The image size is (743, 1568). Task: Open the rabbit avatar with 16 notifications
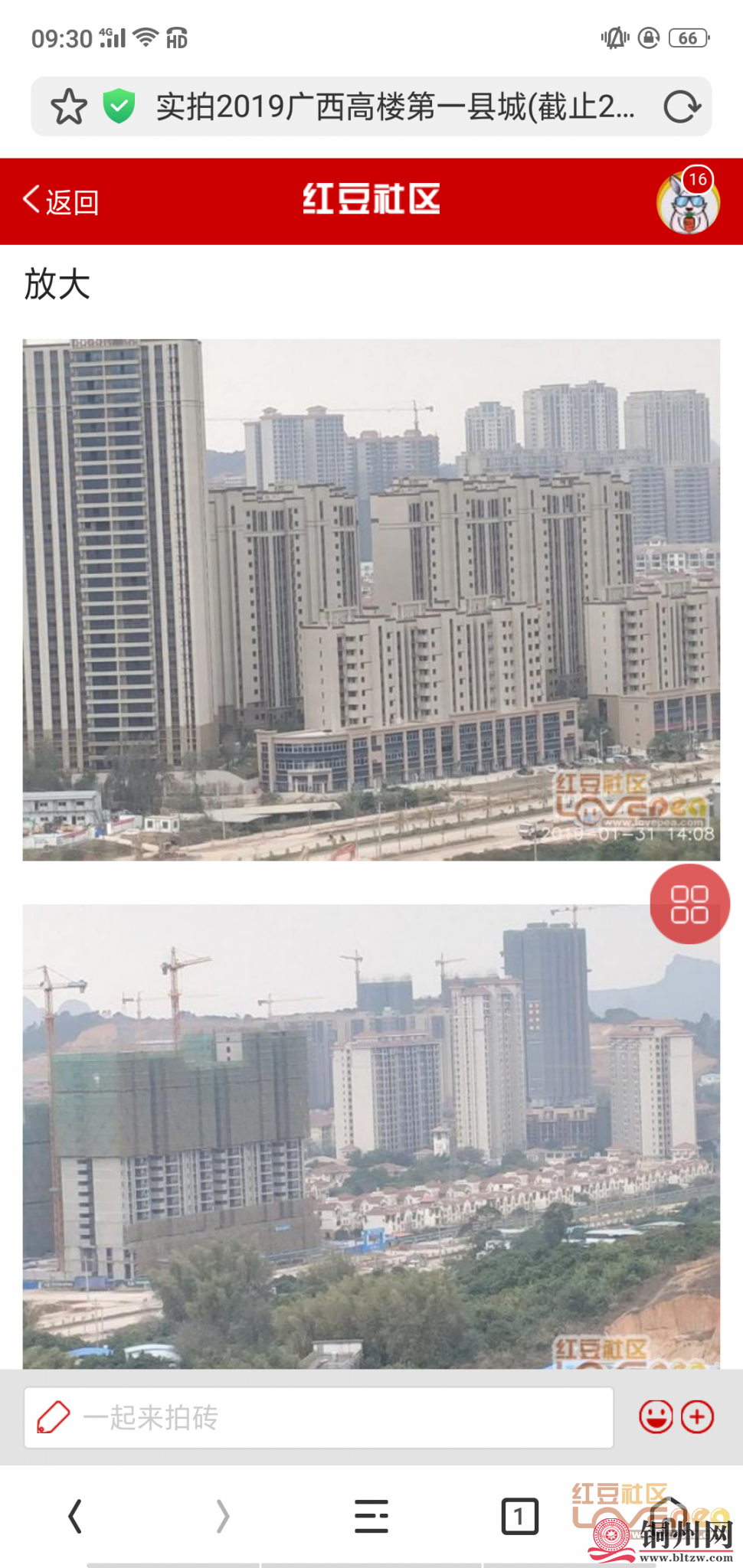[688, 202]
